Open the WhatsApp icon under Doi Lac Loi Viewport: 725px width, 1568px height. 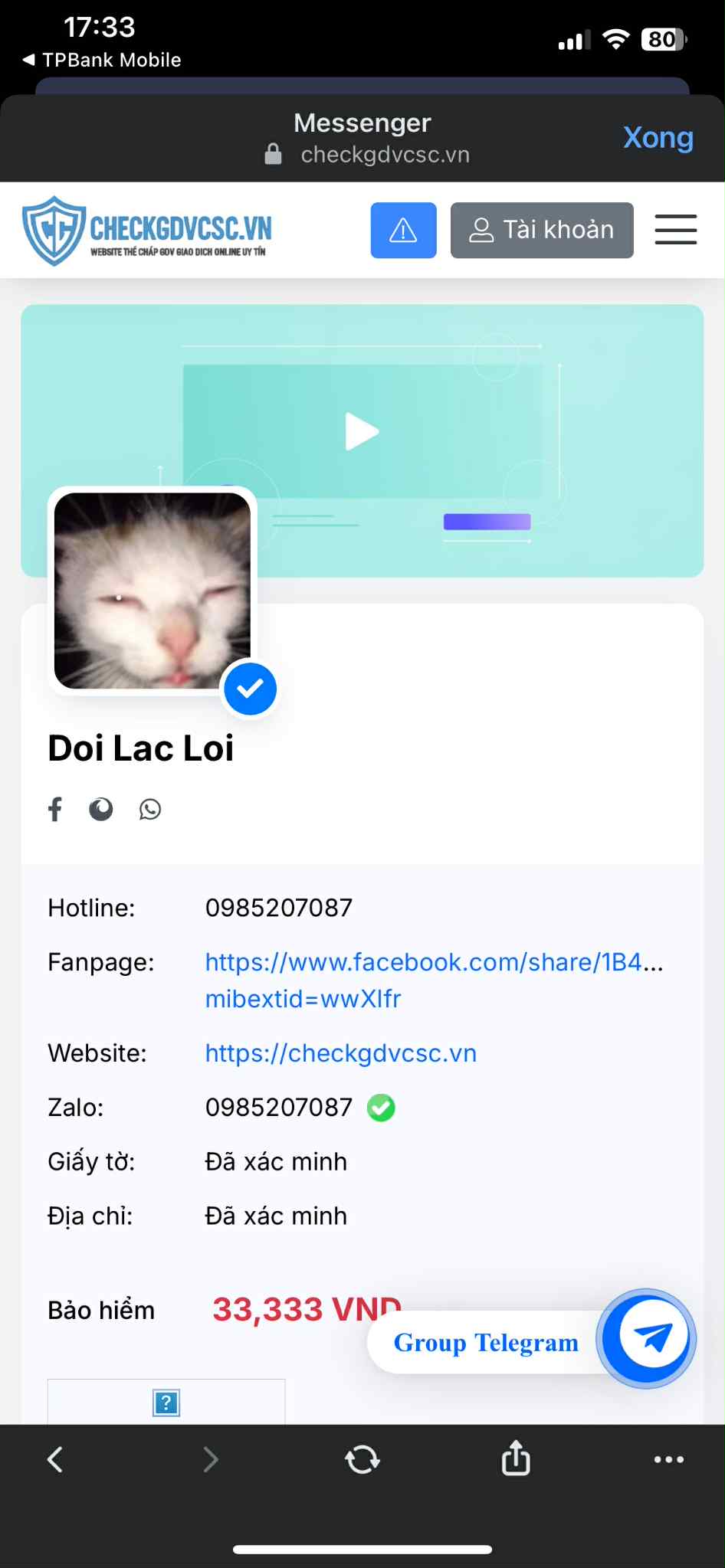tap(150, 809)
